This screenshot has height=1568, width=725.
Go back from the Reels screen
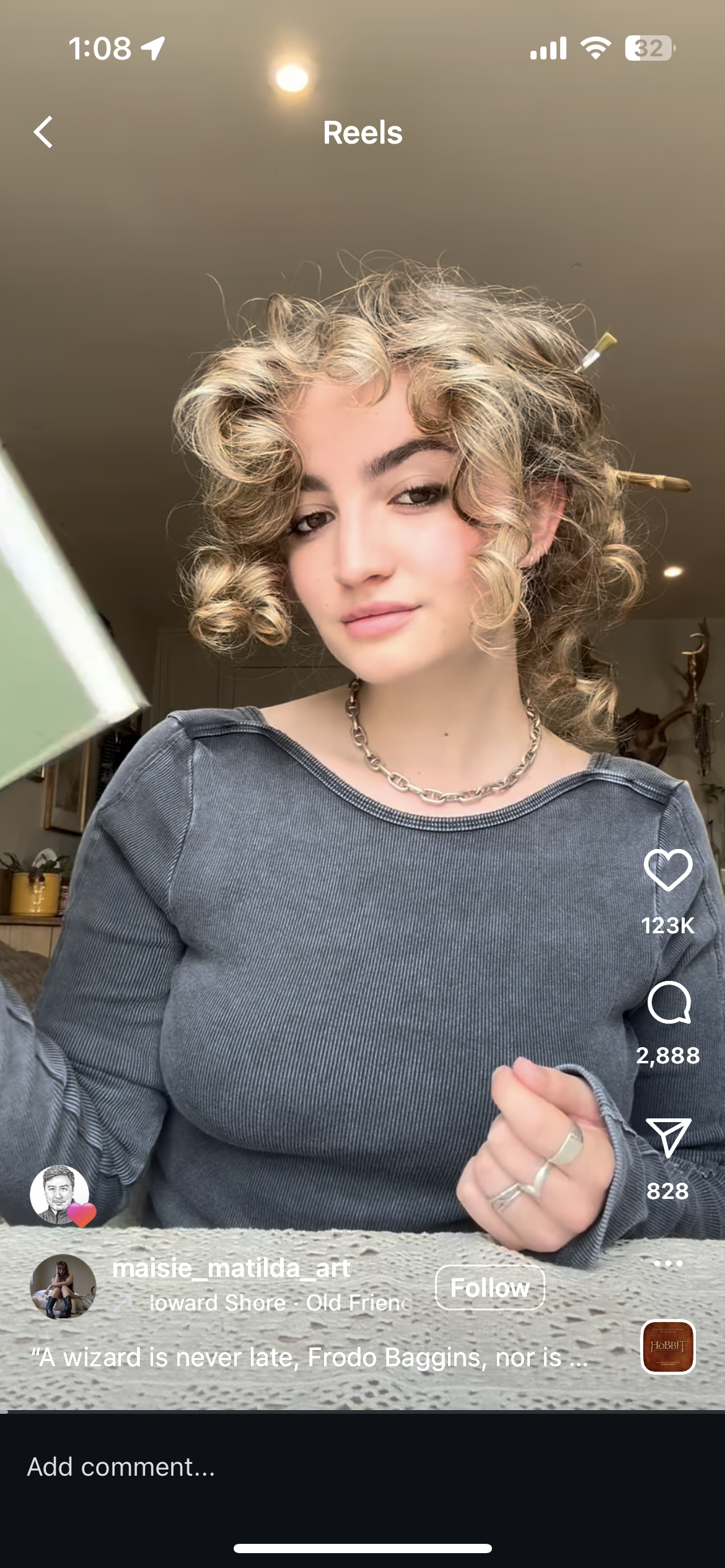(43, 132)
